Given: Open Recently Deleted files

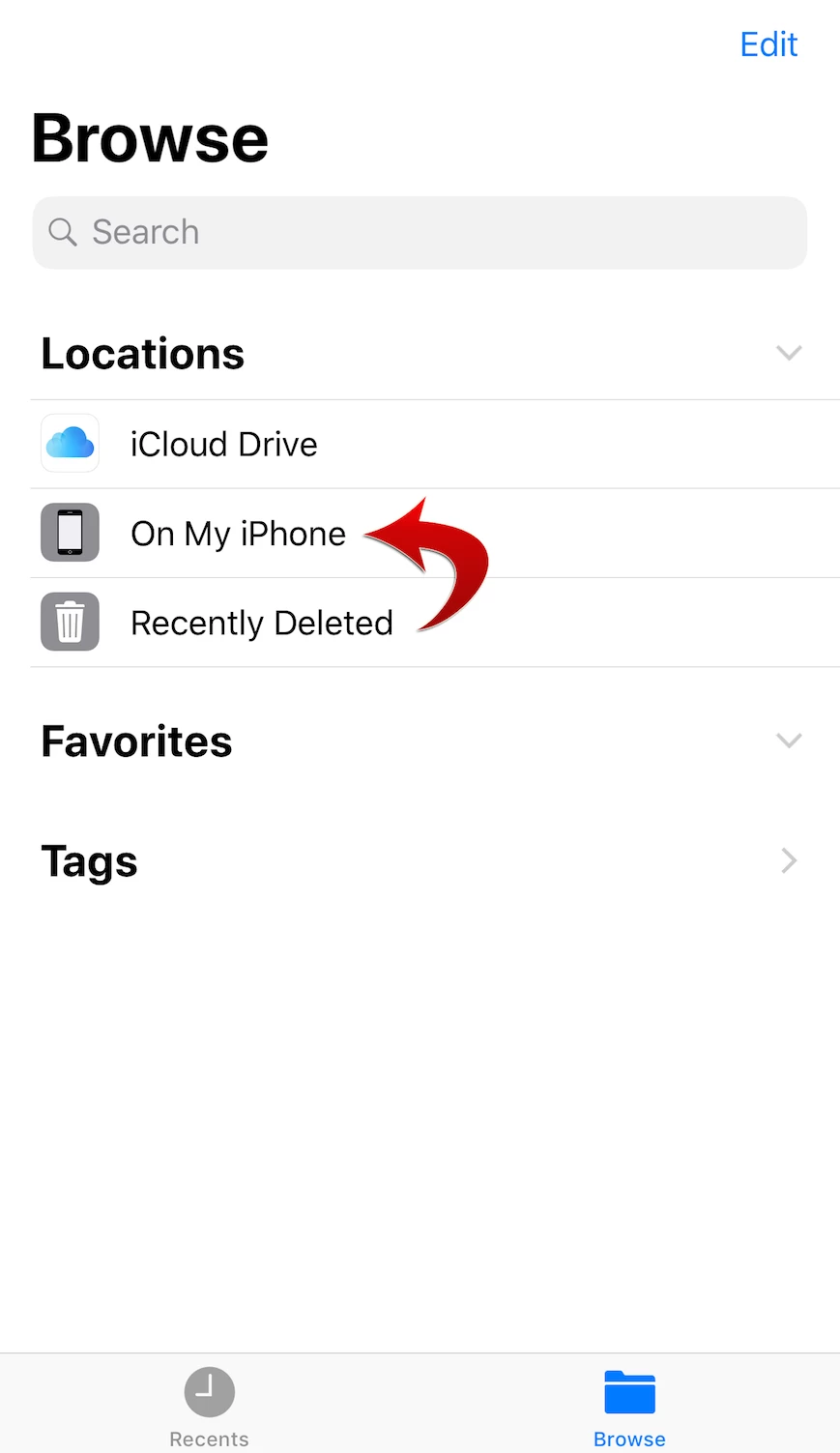Looking at the screenshot, I should [261, 623].
